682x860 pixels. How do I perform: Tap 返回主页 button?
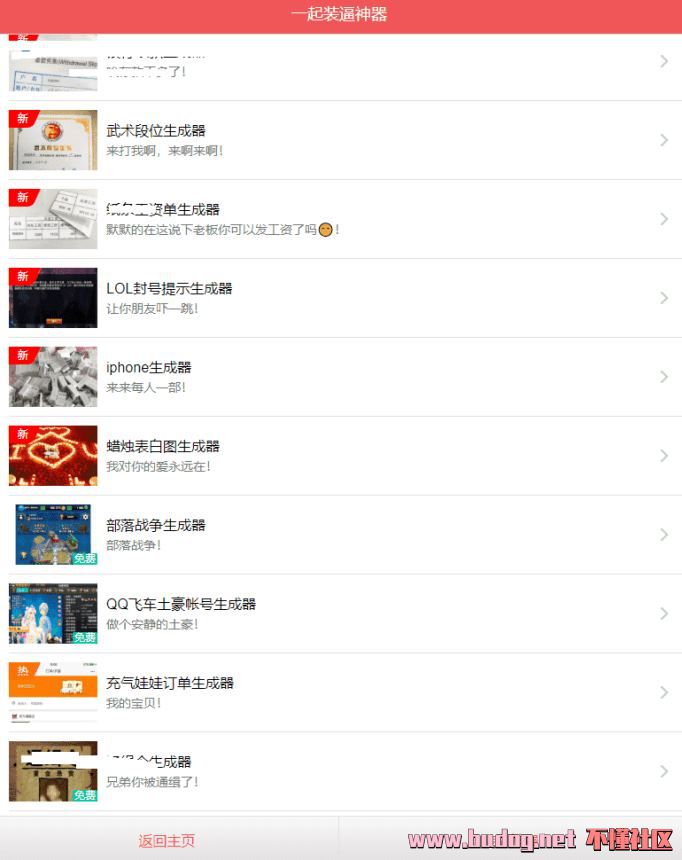pyautogui.click(x=167, y=840)
